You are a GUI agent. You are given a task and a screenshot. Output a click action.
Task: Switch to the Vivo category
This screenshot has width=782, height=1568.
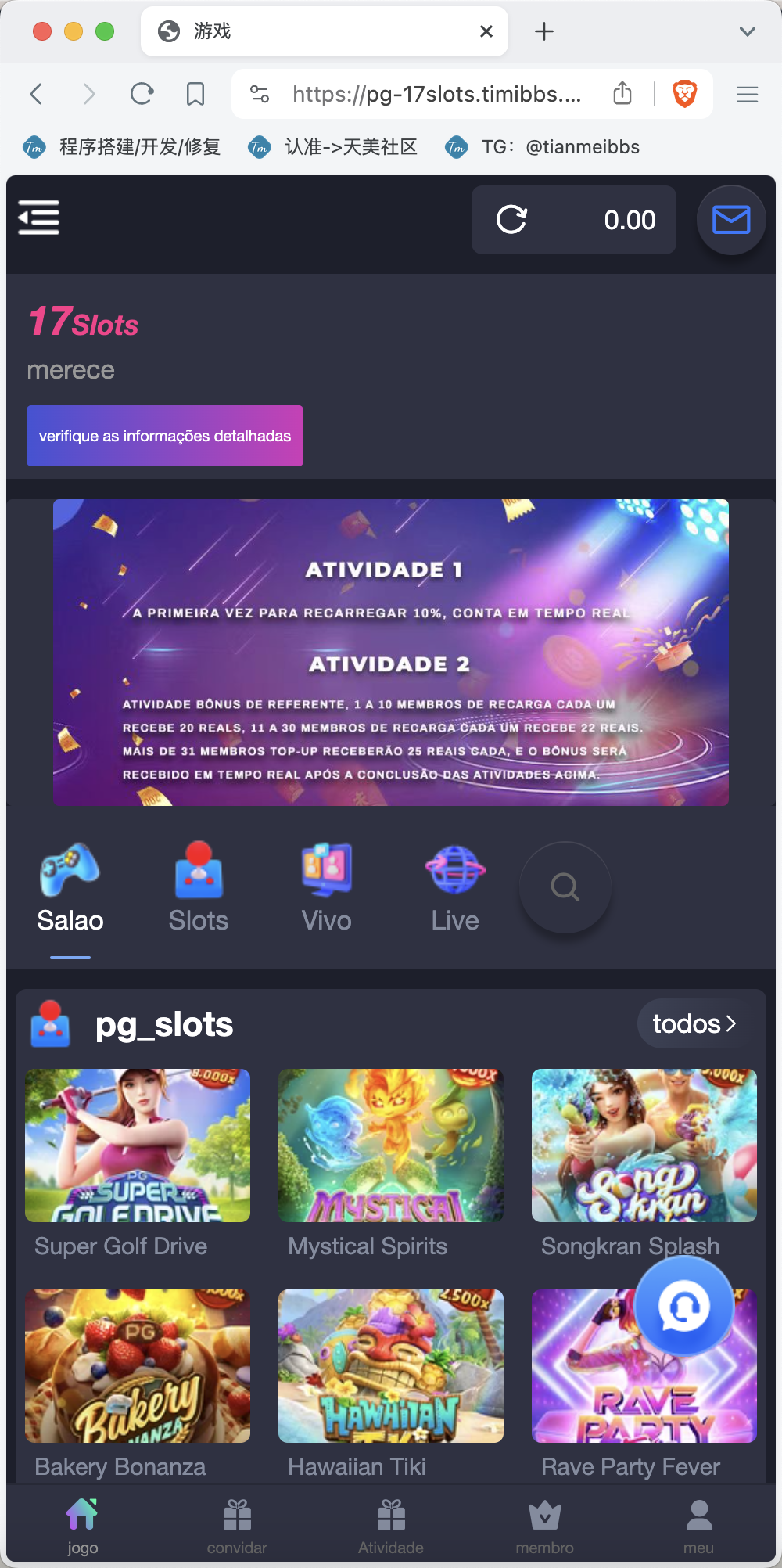pyautogui.click(x=327, y=888)
